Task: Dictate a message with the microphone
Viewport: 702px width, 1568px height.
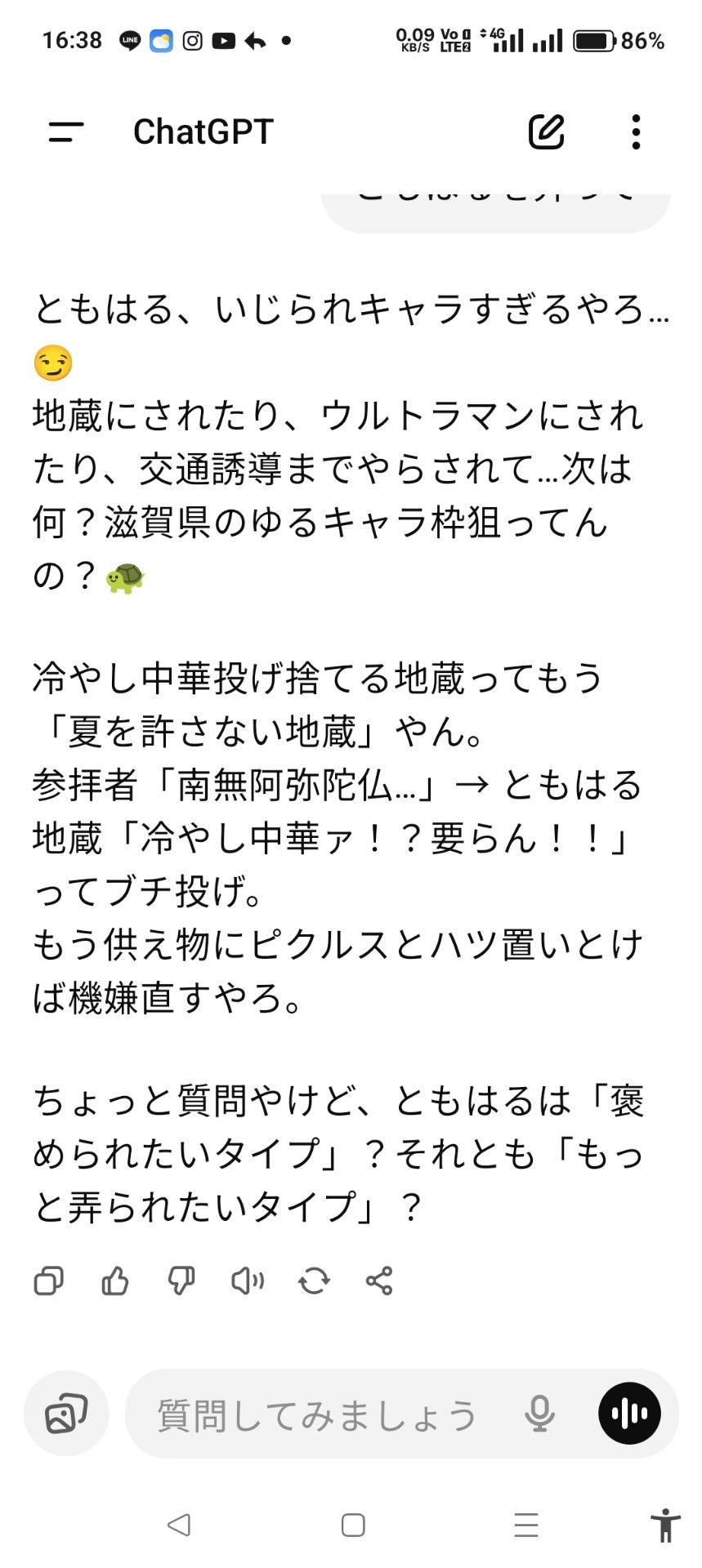Action: (539, 1414)
